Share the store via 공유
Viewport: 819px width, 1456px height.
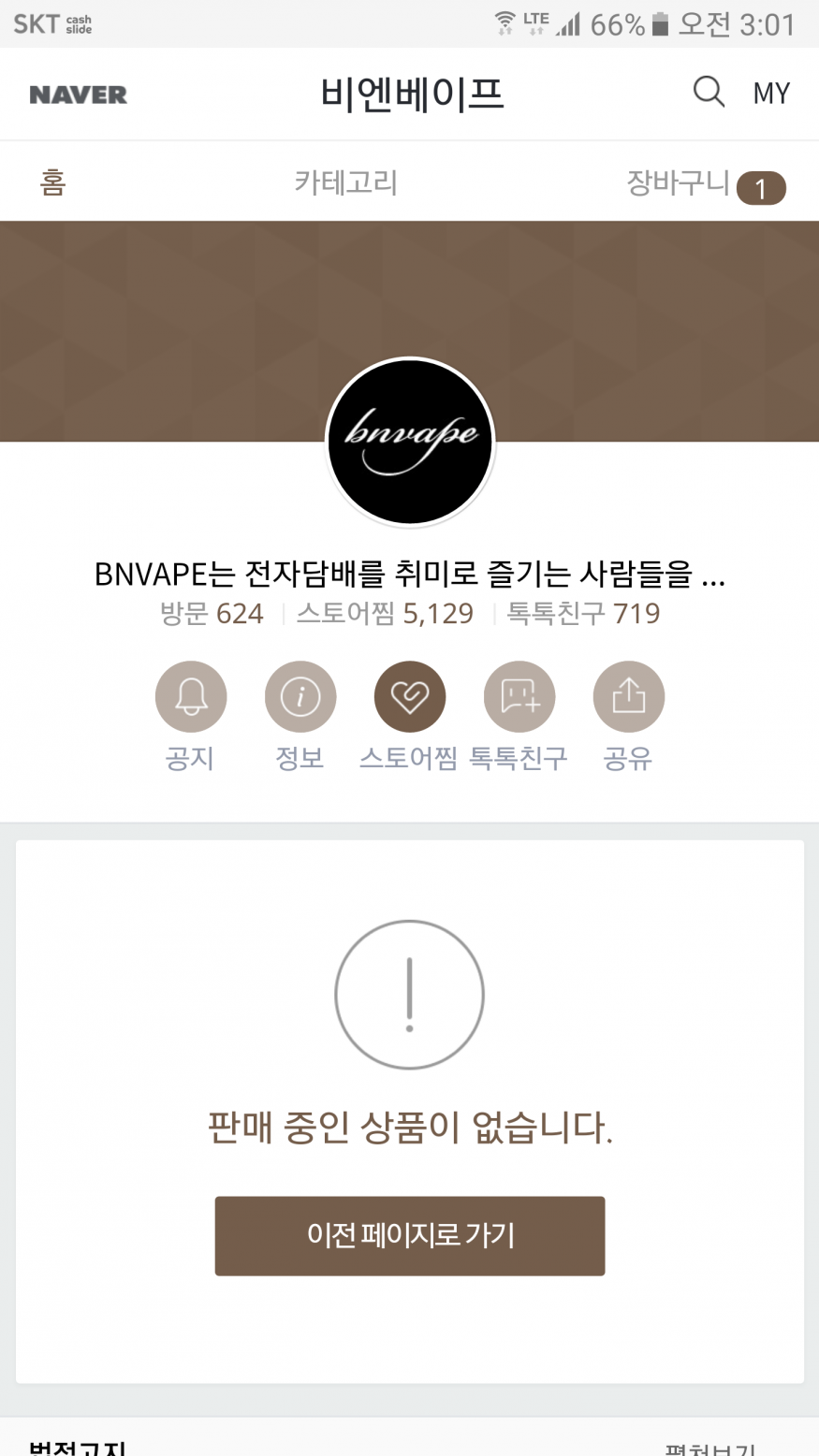(629, 697)
